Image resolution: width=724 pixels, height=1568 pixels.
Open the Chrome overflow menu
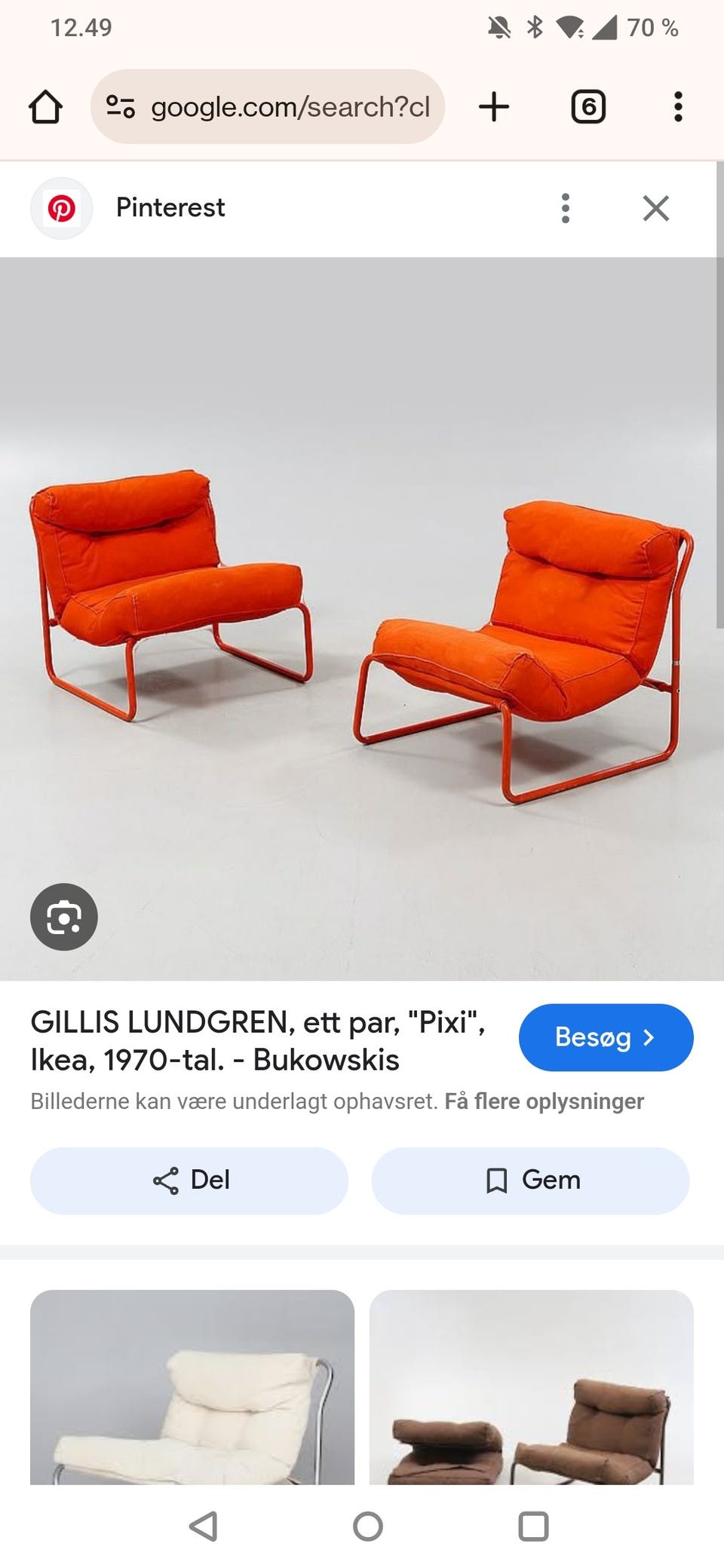coord(677,106)
